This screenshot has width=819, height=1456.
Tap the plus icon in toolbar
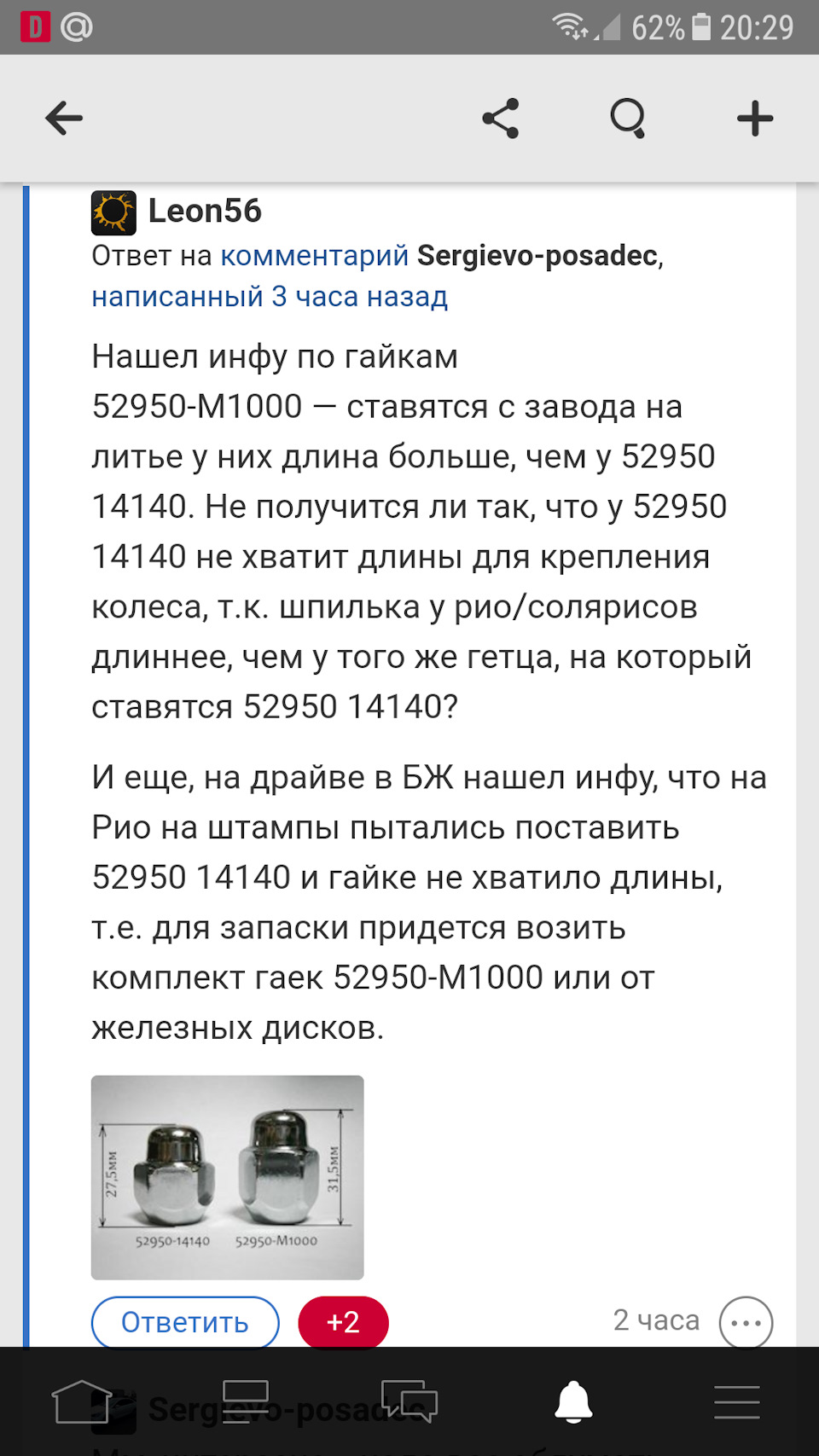pos(755,119)
